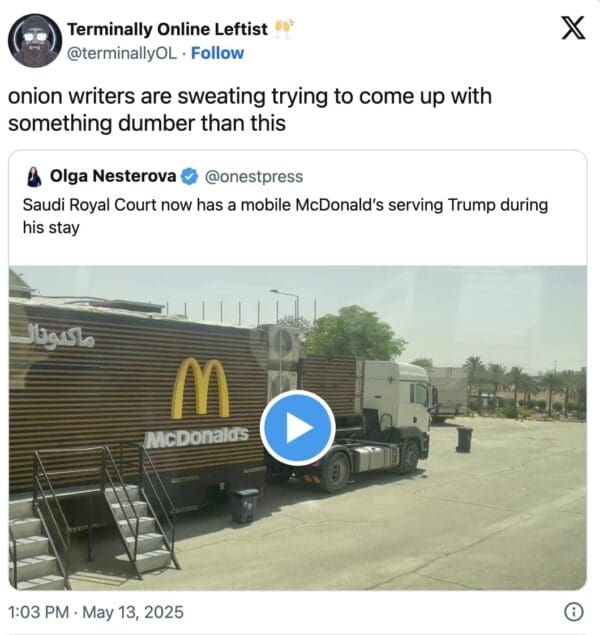
Task: Play the mobile McDonald's video
Action: pos(297,427)
